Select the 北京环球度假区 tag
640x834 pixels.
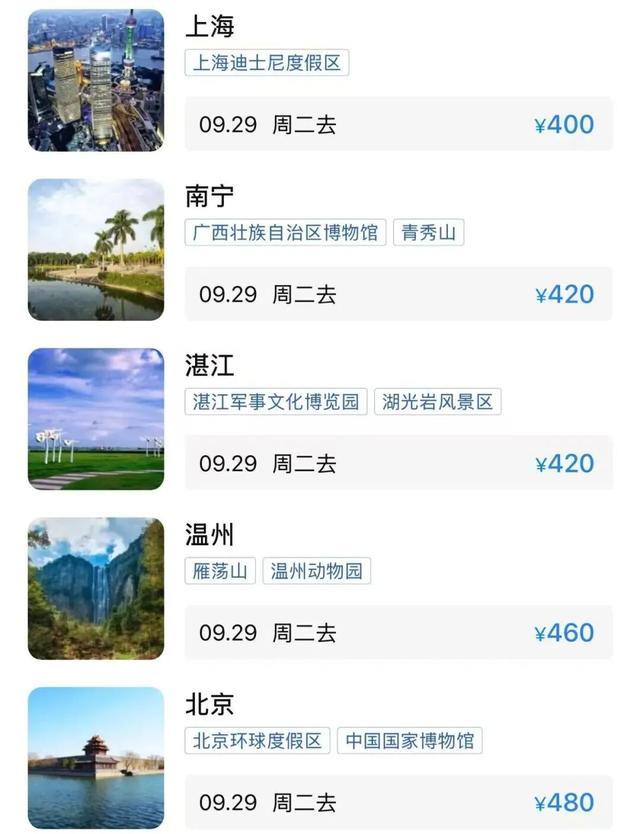[x=257, y=740]
